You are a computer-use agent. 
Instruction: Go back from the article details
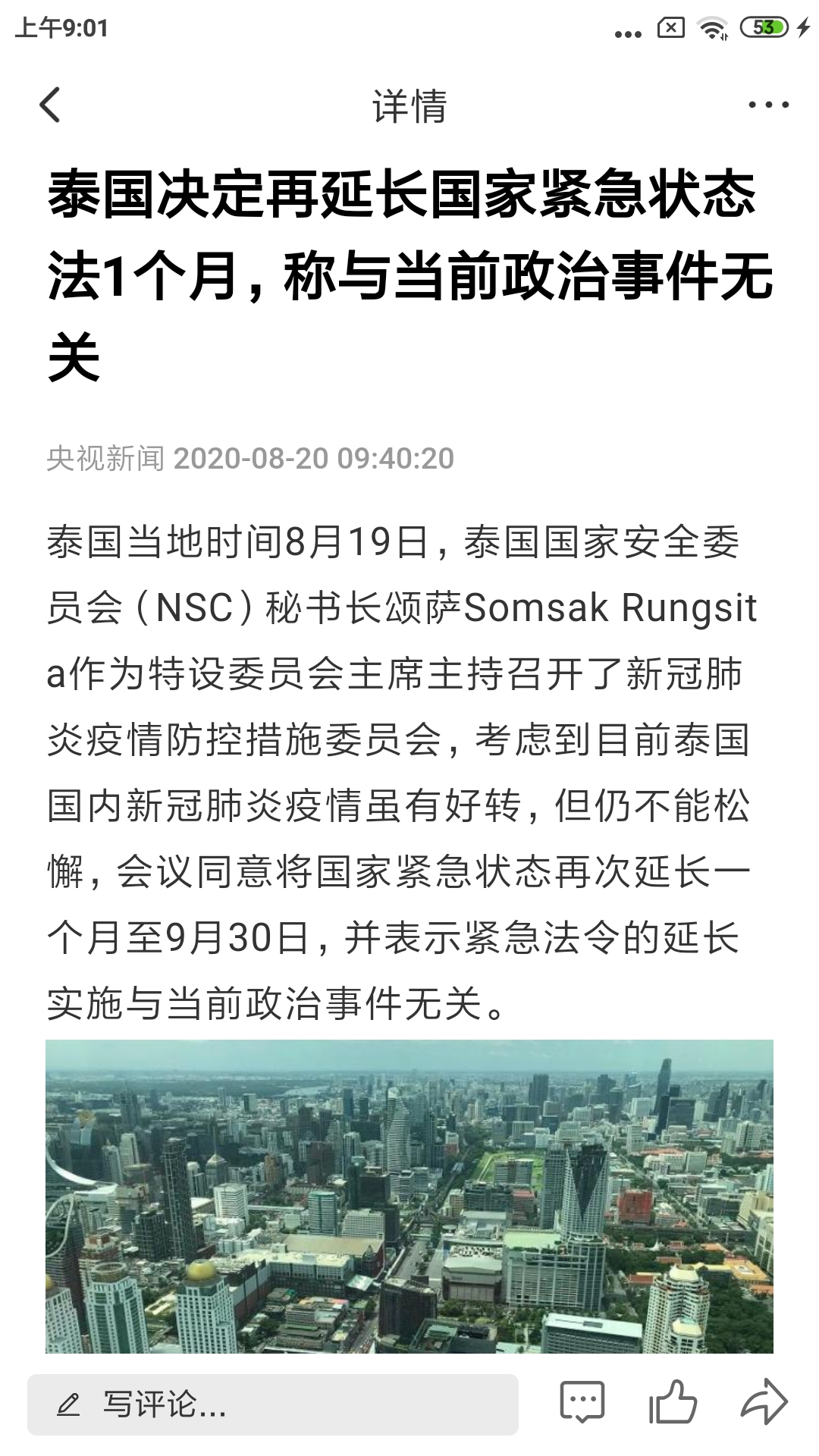tap(50, 105)
